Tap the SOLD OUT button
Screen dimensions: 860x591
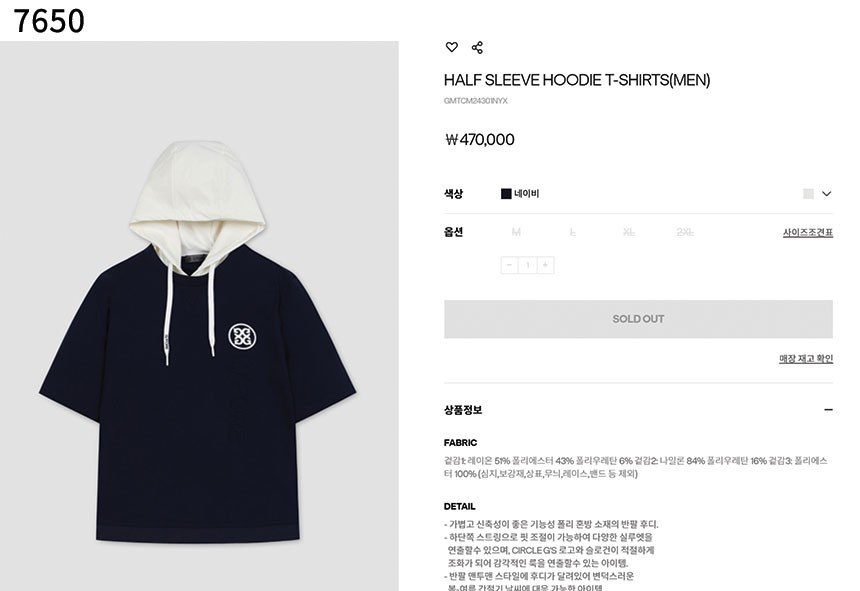point(638,319)
